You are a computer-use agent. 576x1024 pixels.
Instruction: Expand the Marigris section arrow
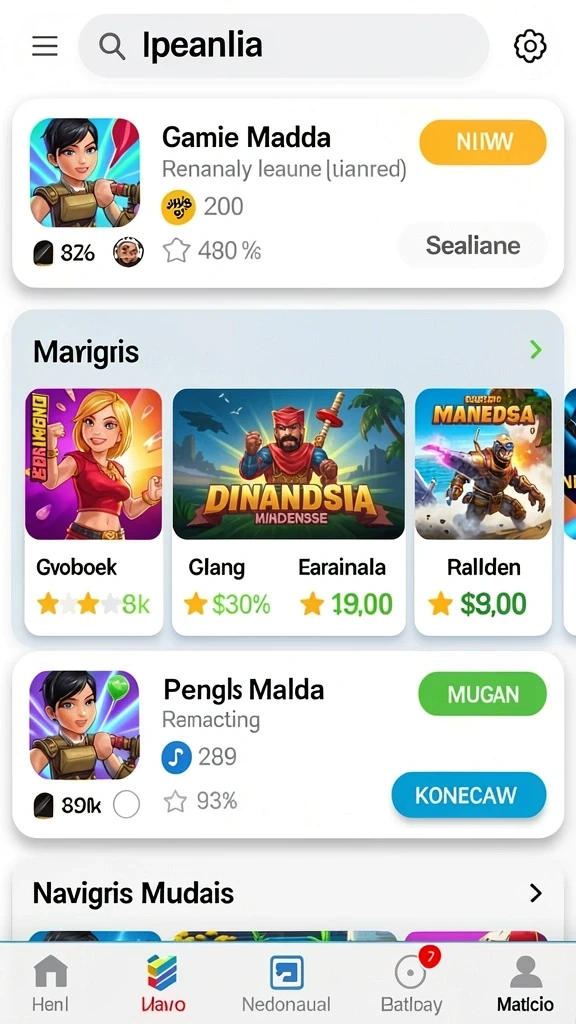536,350
